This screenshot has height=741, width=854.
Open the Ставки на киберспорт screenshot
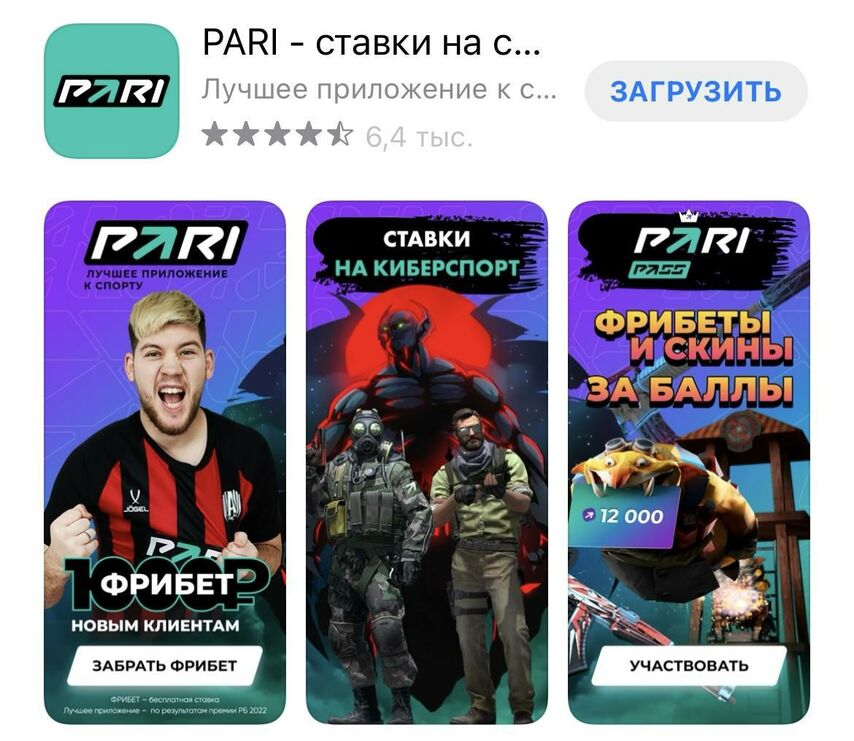tap(427, 462)
